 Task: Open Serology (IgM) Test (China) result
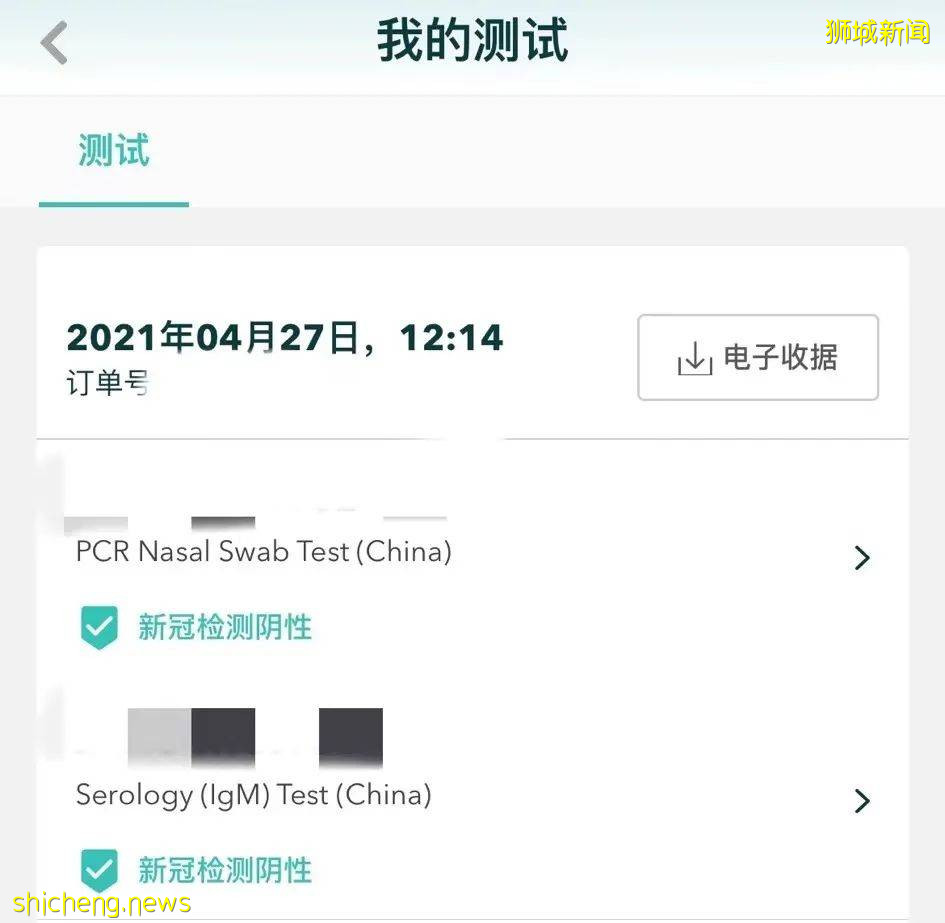[470, 798]
